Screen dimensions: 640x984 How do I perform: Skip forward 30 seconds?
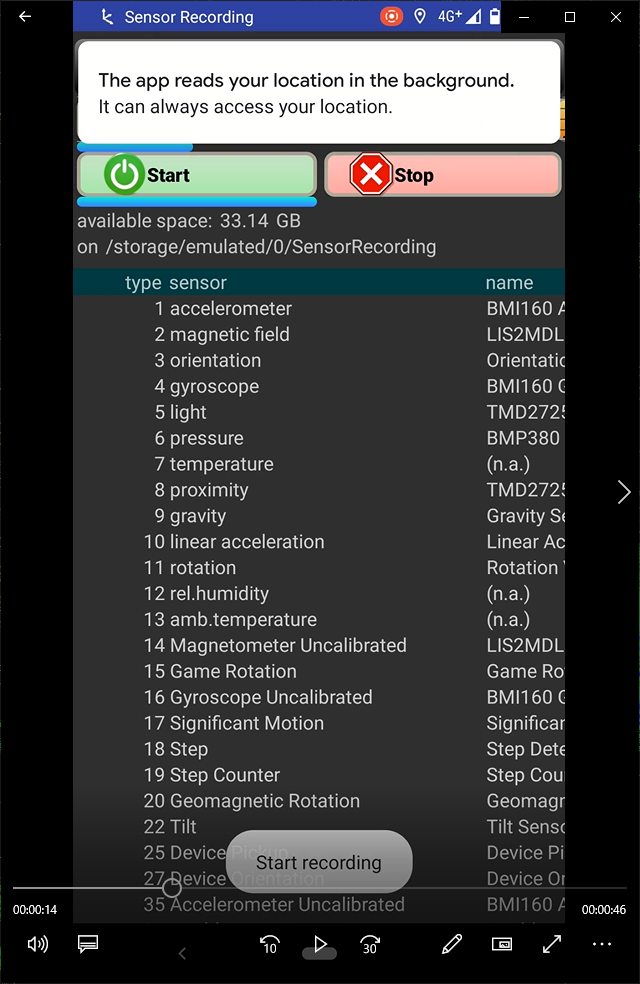tap(370, 944)
